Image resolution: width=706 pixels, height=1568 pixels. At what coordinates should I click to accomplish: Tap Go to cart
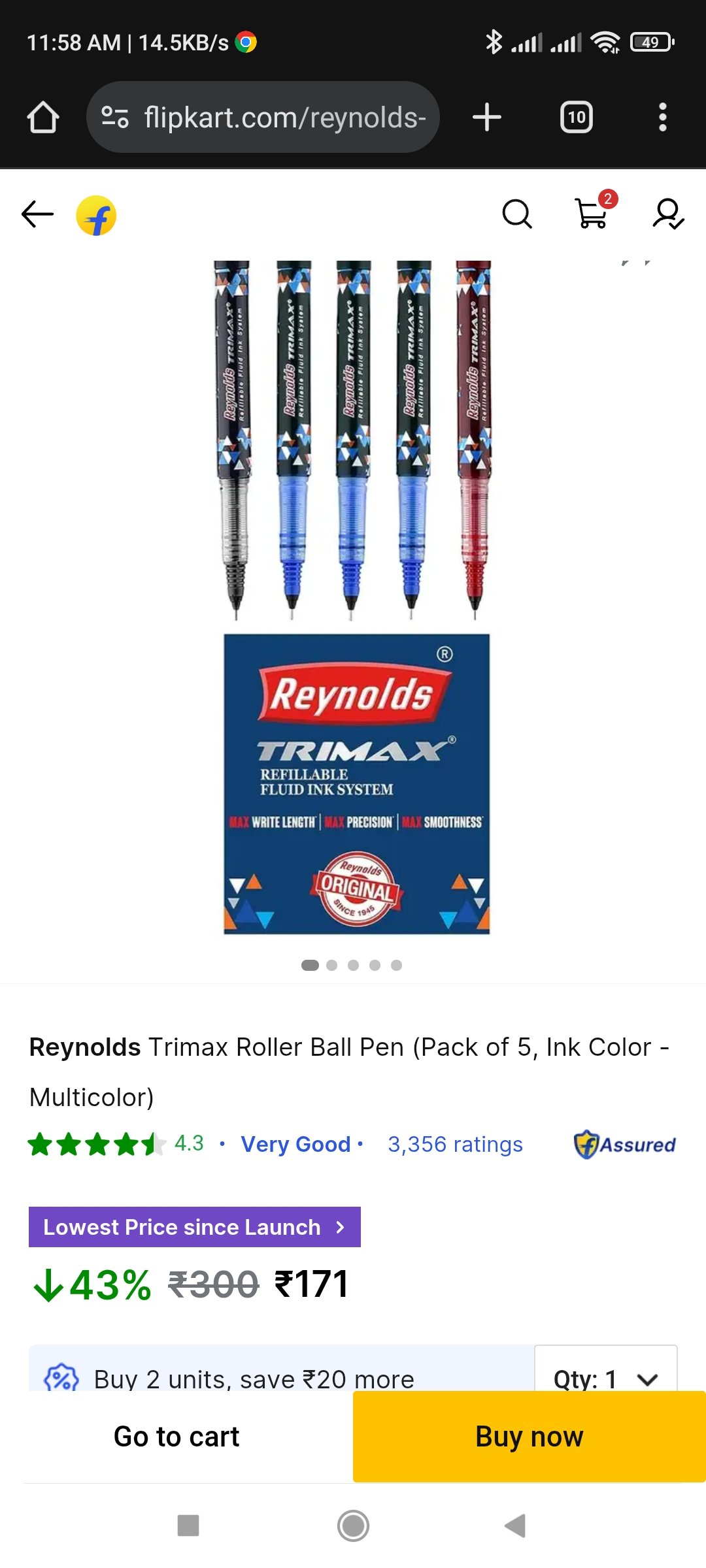[176, 1437]
